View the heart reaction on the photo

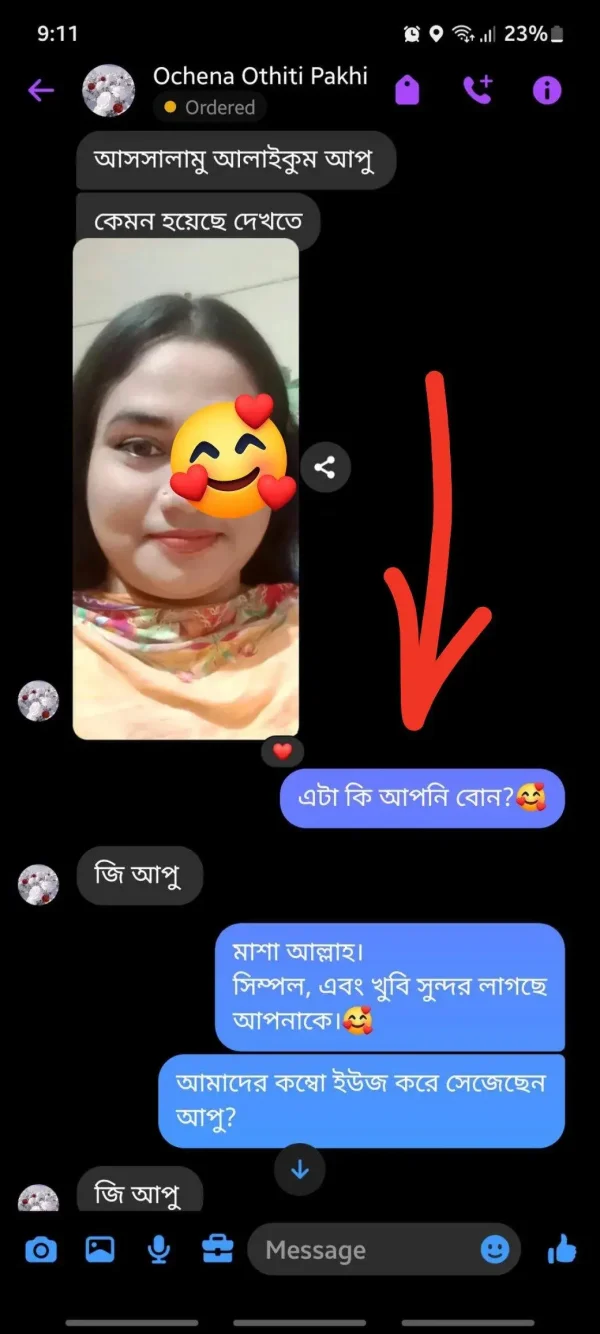coord(282,751)
